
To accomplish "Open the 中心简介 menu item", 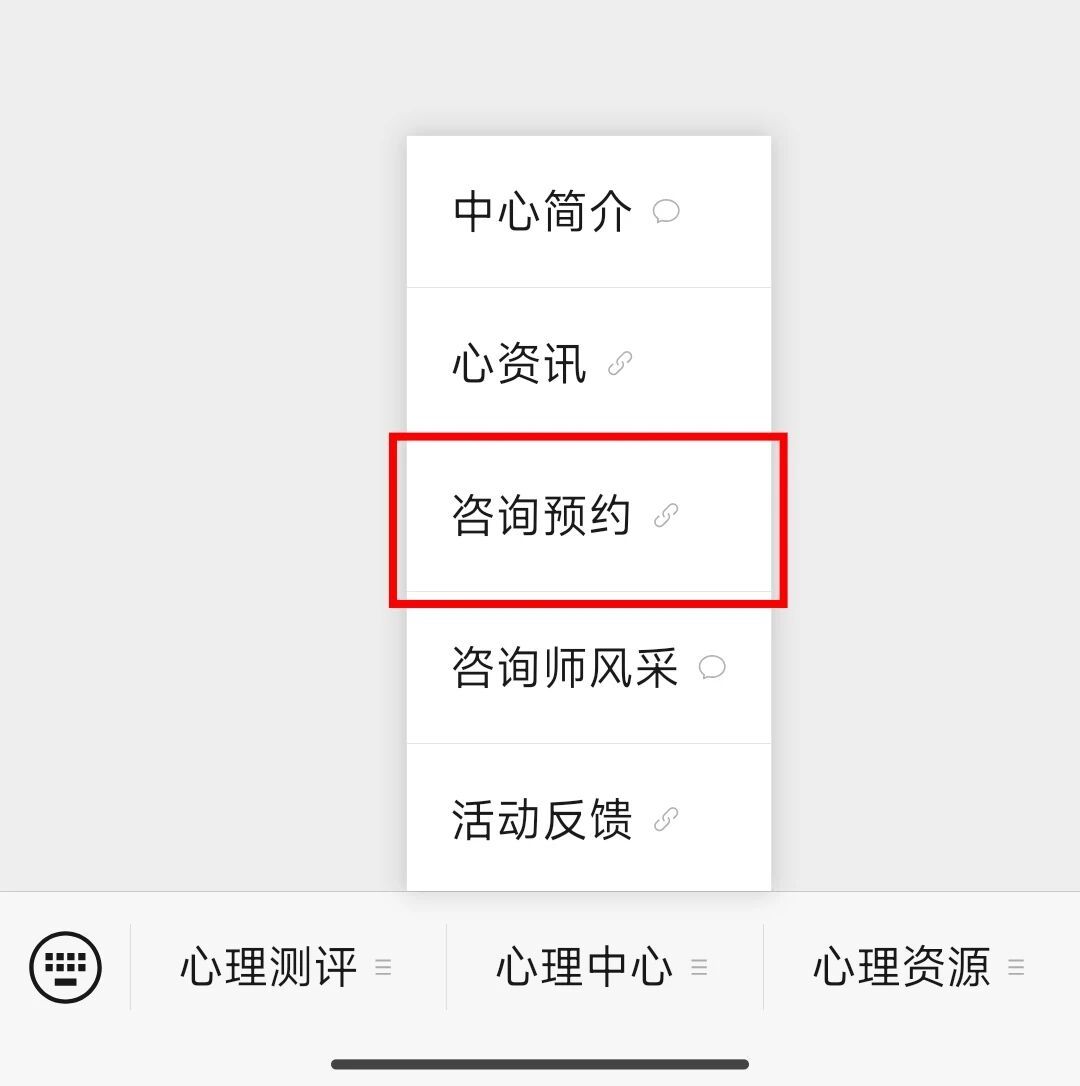I will click(588, 211).
